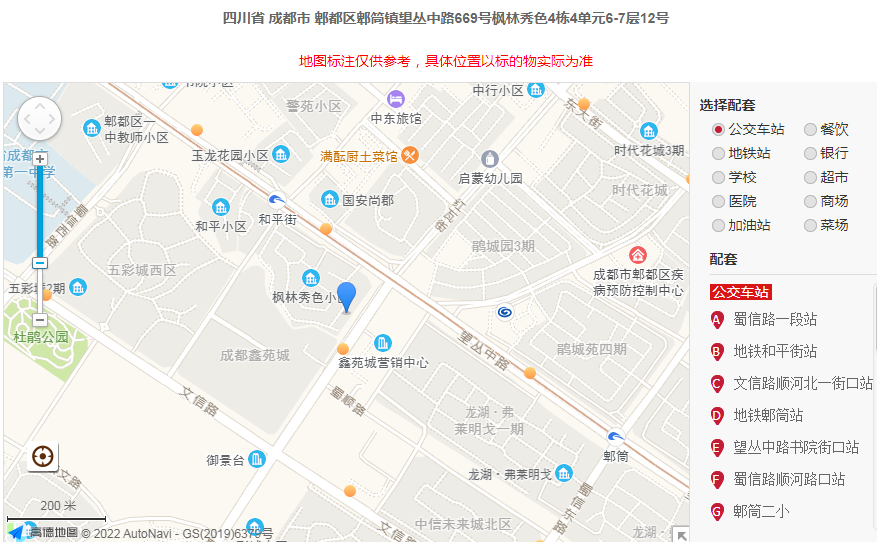The width and height of the screenshot is (877, 542).
Task: Open 蜀信路顺河路口站 result
Action: [x=788, y=479]
